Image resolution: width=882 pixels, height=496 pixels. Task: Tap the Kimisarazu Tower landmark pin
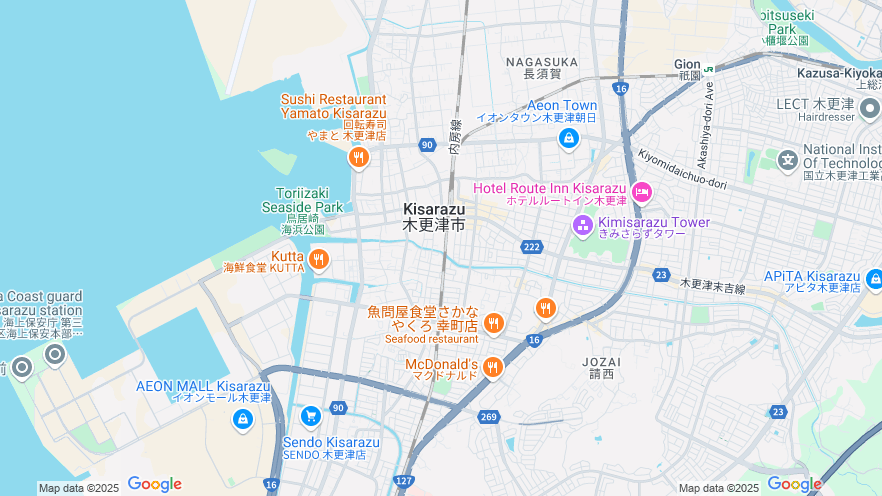582,227
